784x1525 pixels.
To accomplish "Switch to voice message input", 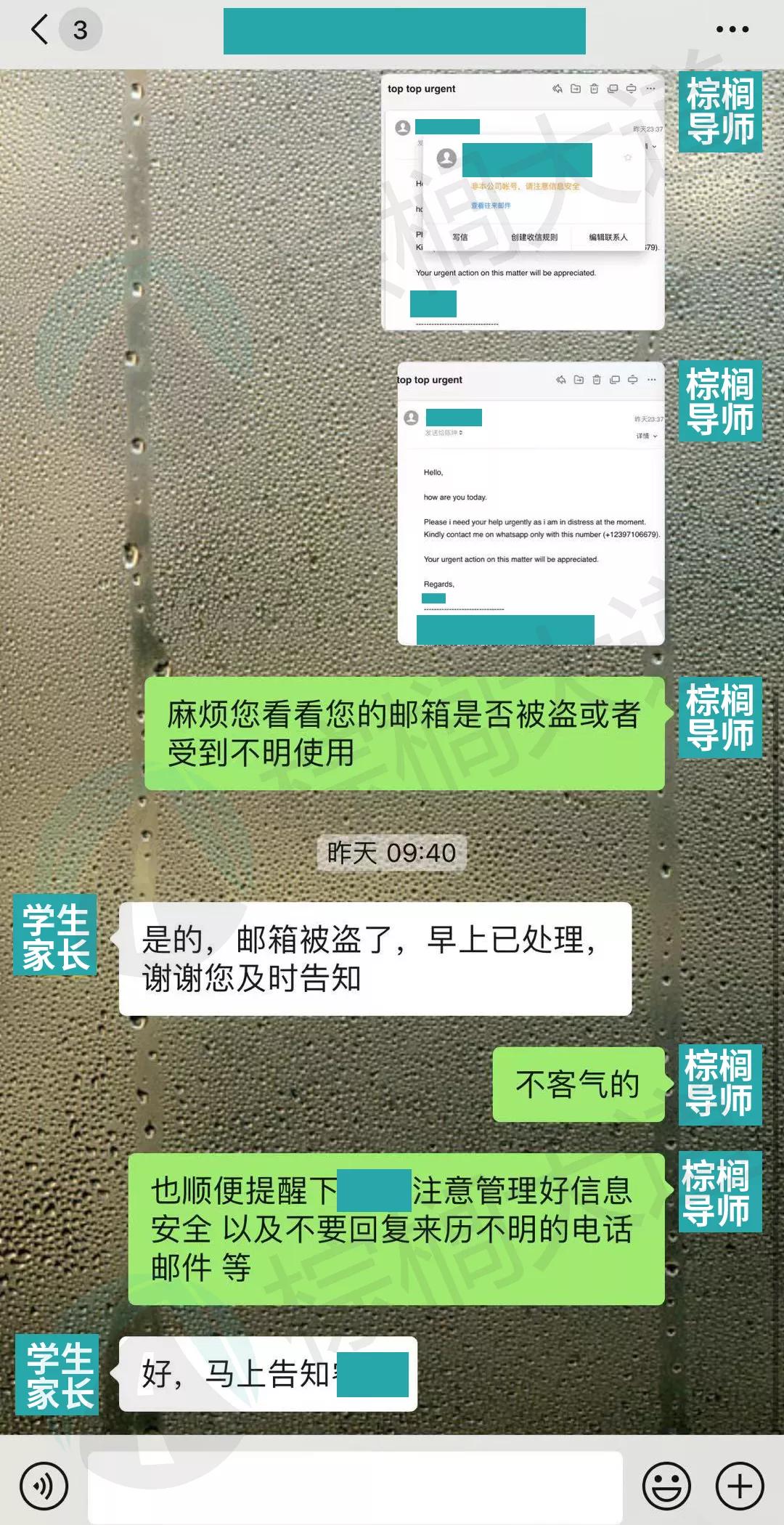I will coord(44,1486).
